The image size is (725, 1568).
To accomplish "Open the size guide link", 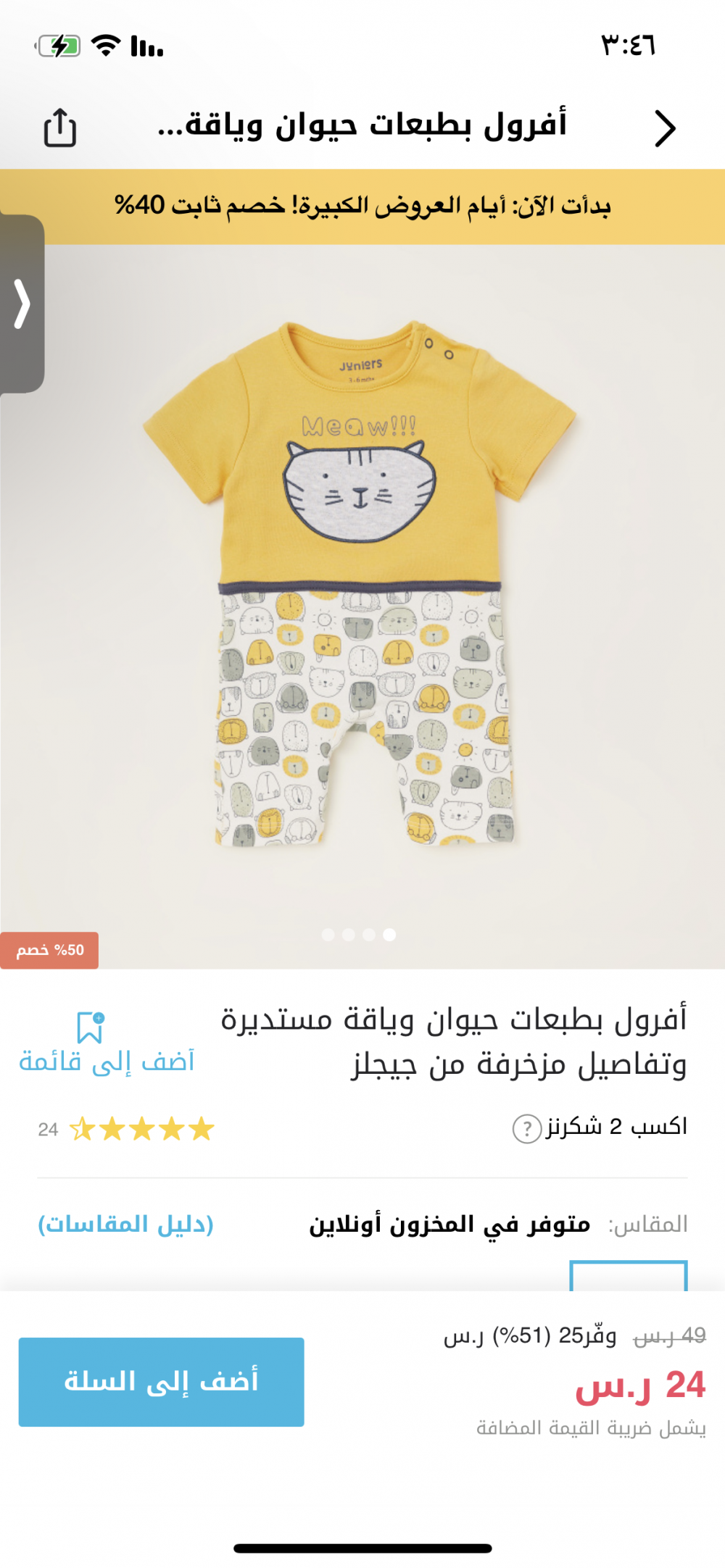I will (x=125, y=1225).
